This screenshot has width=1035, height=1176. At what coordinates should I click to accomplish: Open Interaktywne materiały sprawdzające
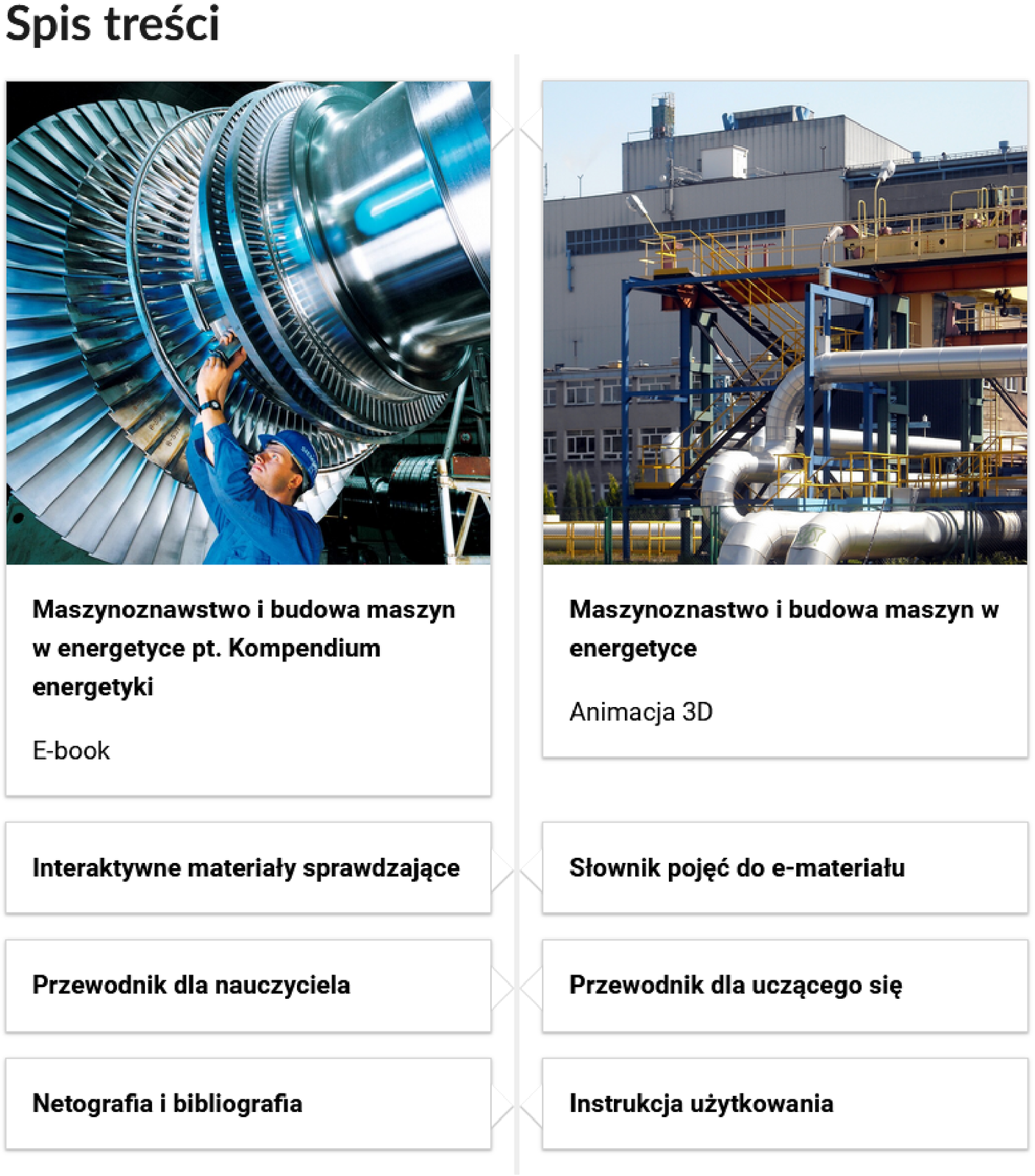[x=248, y=868]
